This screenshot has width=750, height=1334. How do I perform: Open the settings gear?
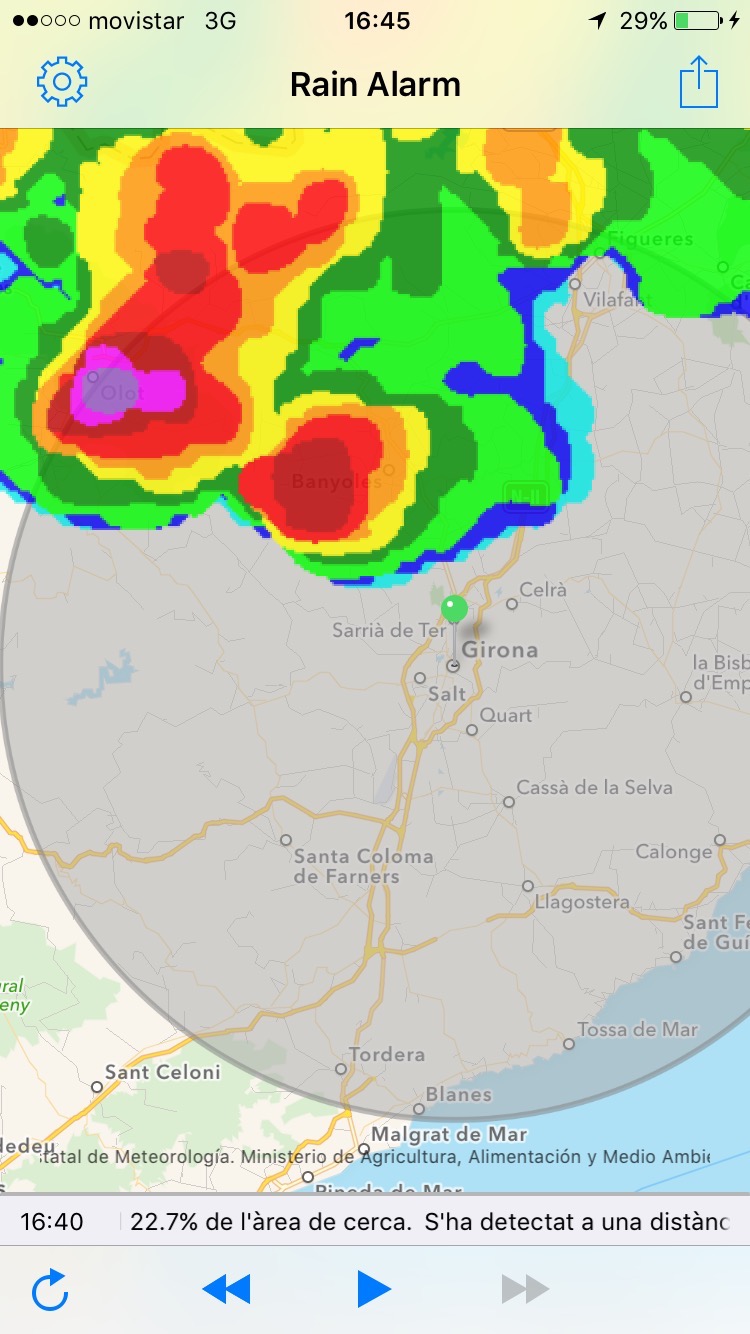pos(62,82)
